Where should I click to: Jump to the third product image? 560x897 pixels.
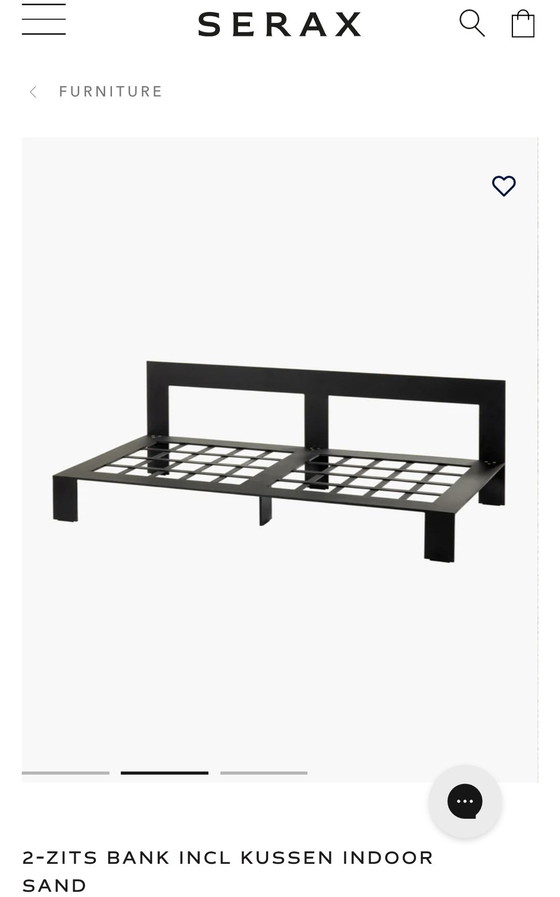click(264, 773)
